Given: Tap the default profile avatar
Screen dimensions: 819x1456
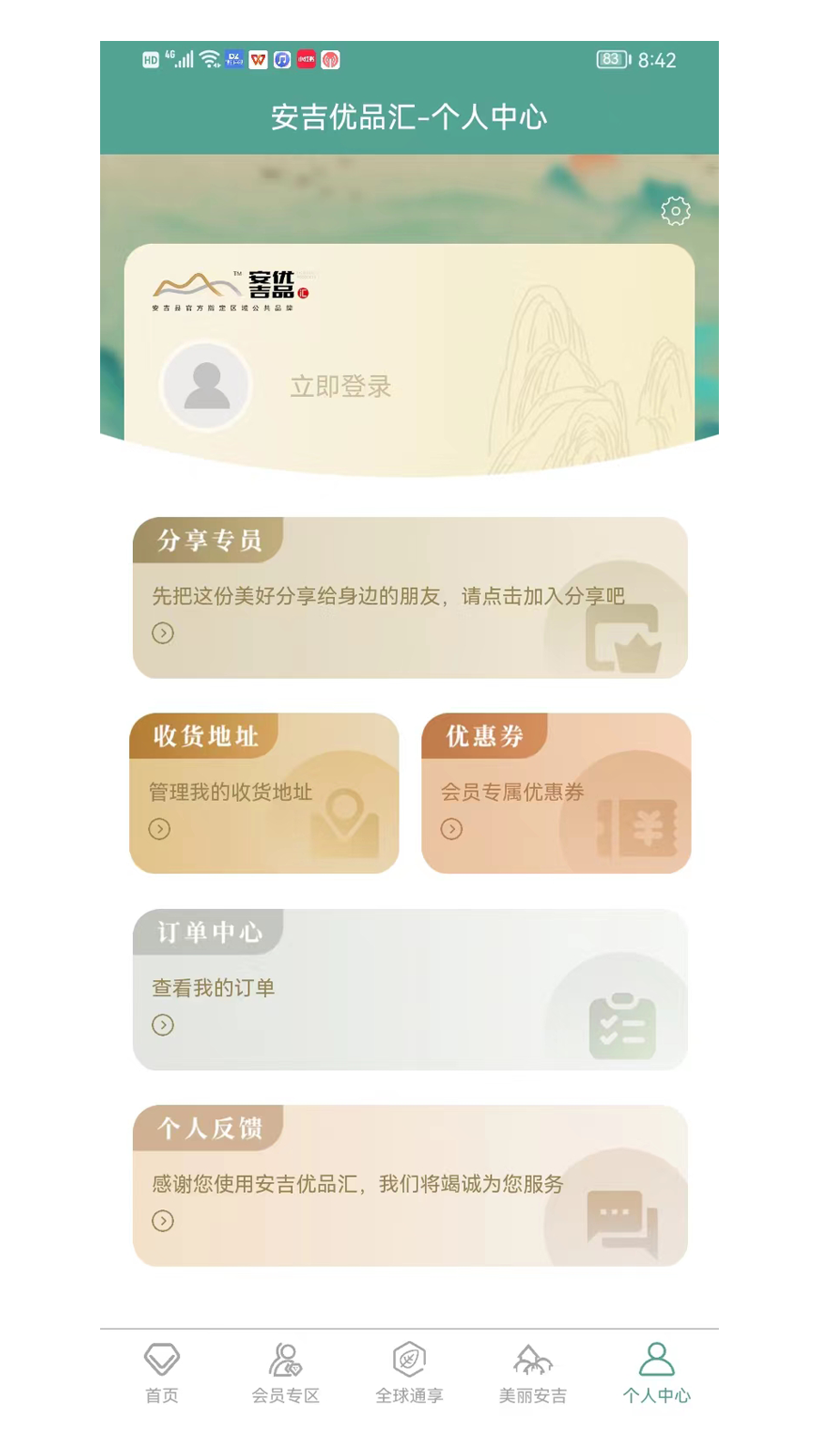Looking at the screenshot, I should tap(207, 386).
